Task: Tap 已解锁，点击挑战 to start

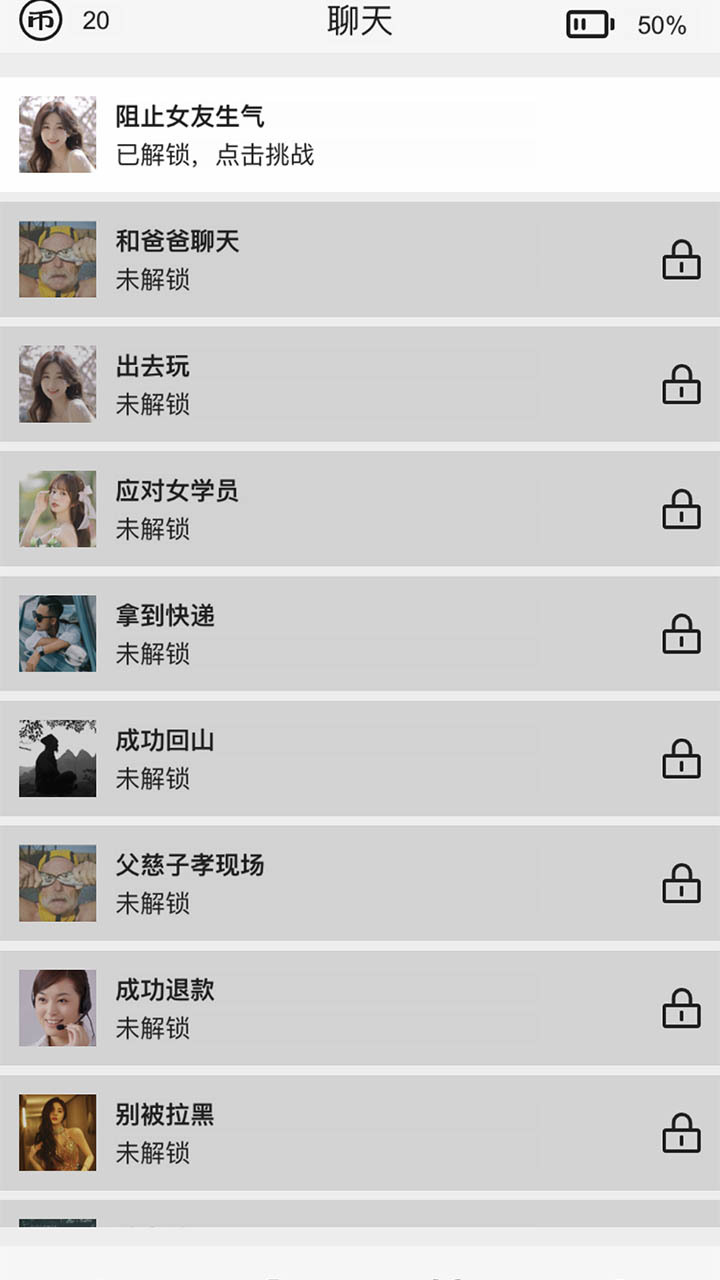Action: coord(214,156)
